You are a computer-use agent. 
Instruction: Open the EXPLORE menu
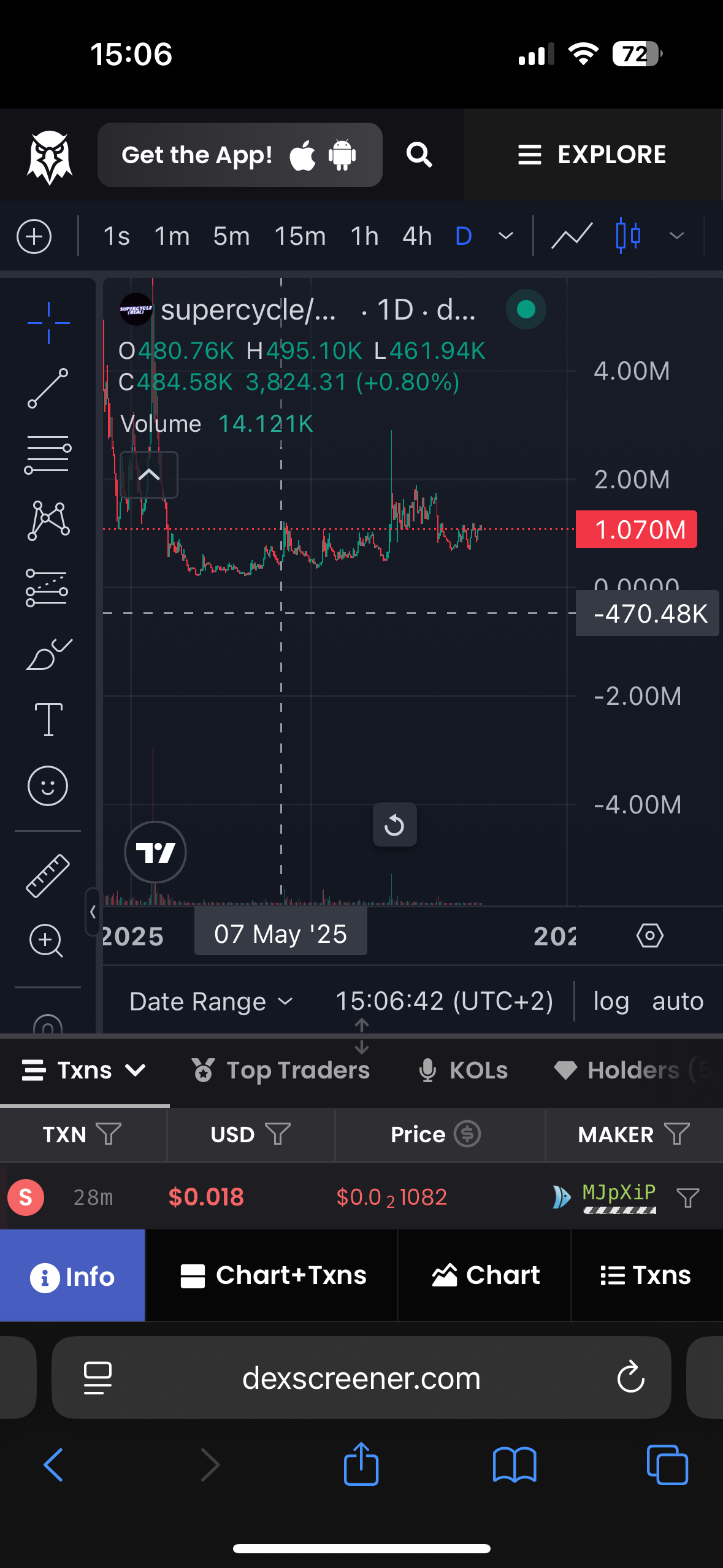[x=592, y=155]
